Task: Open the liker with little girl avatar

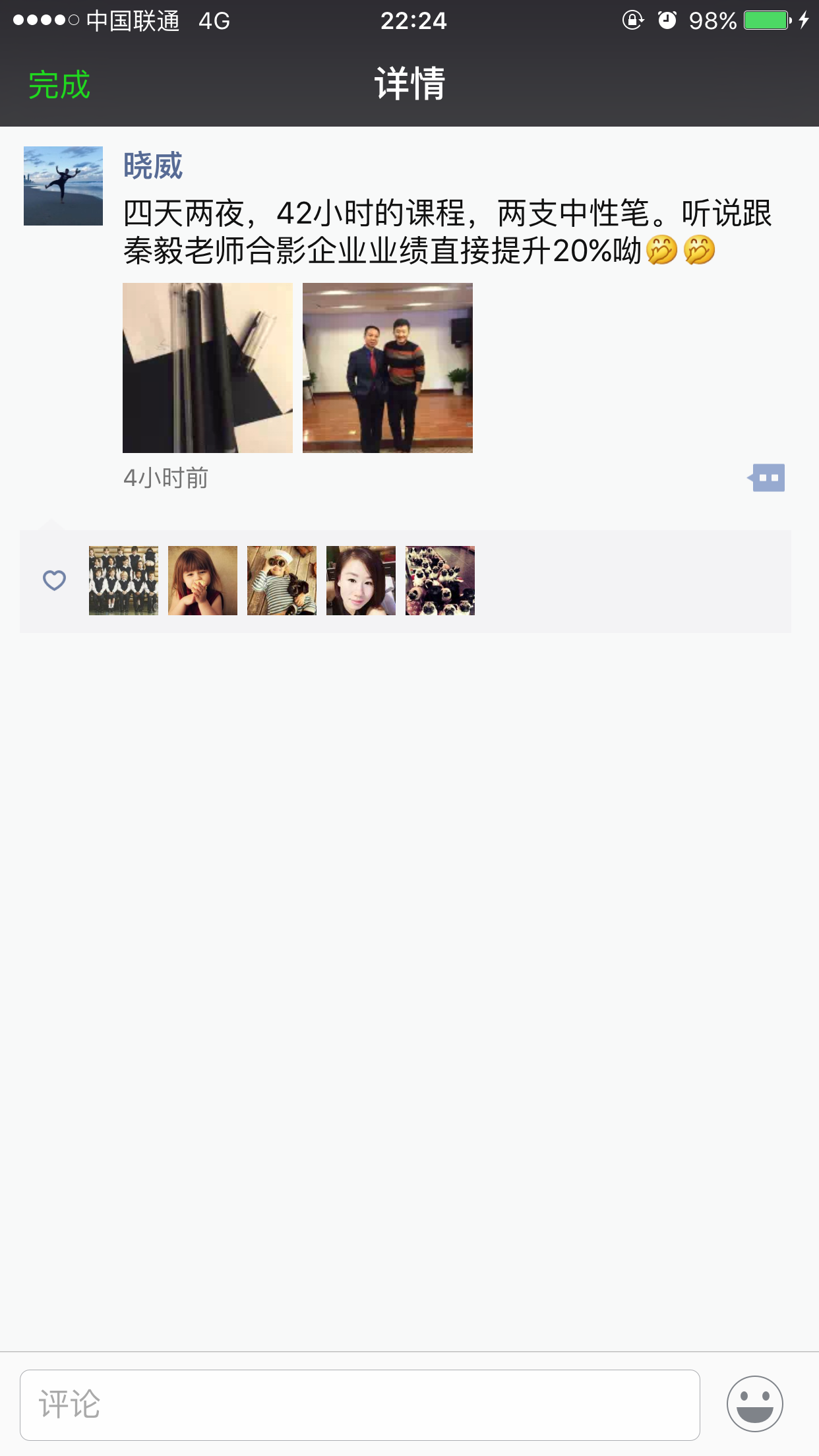Action: pos(202,580)
